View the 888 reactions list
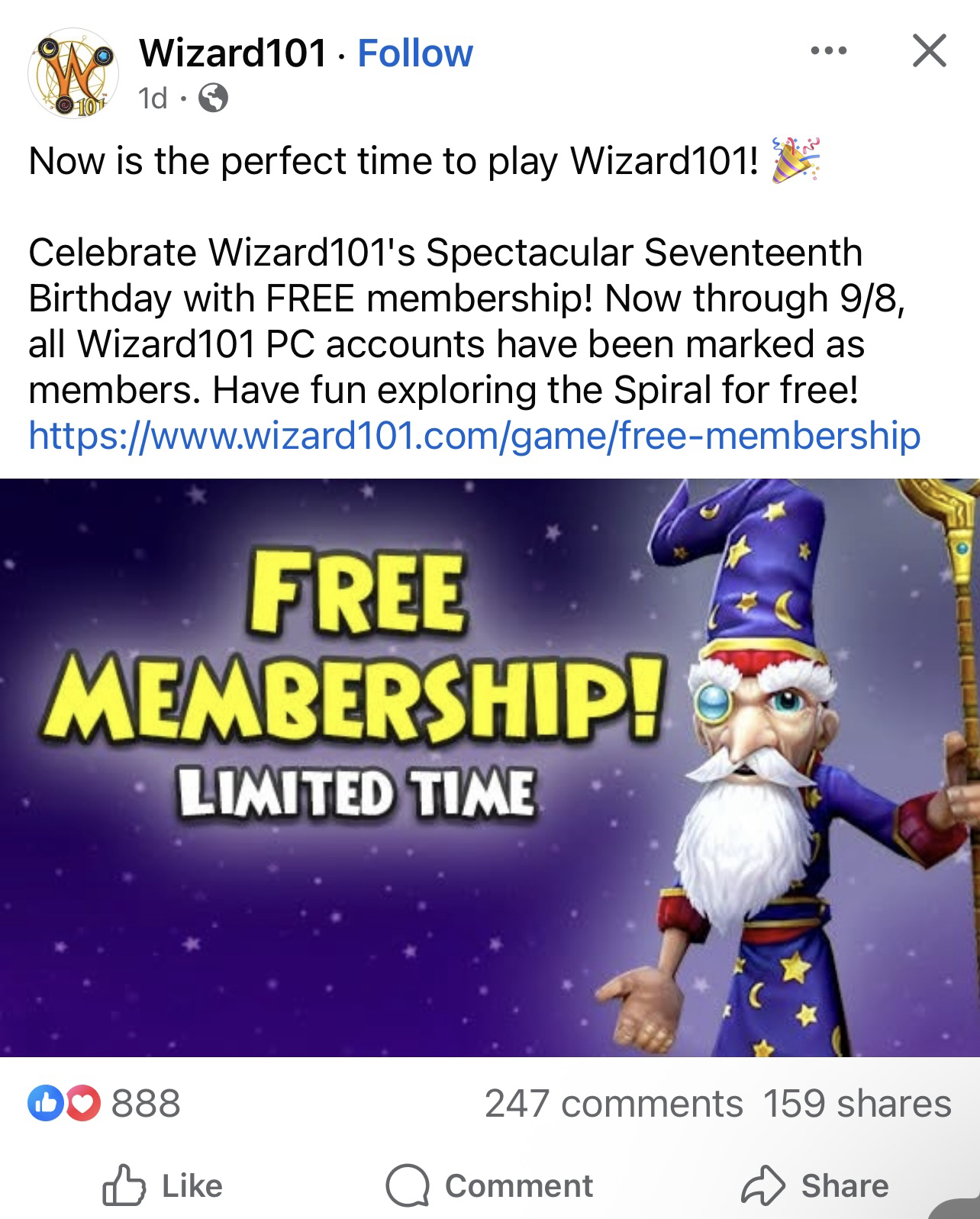980x1219 pixels. [x=105, y=1104]
